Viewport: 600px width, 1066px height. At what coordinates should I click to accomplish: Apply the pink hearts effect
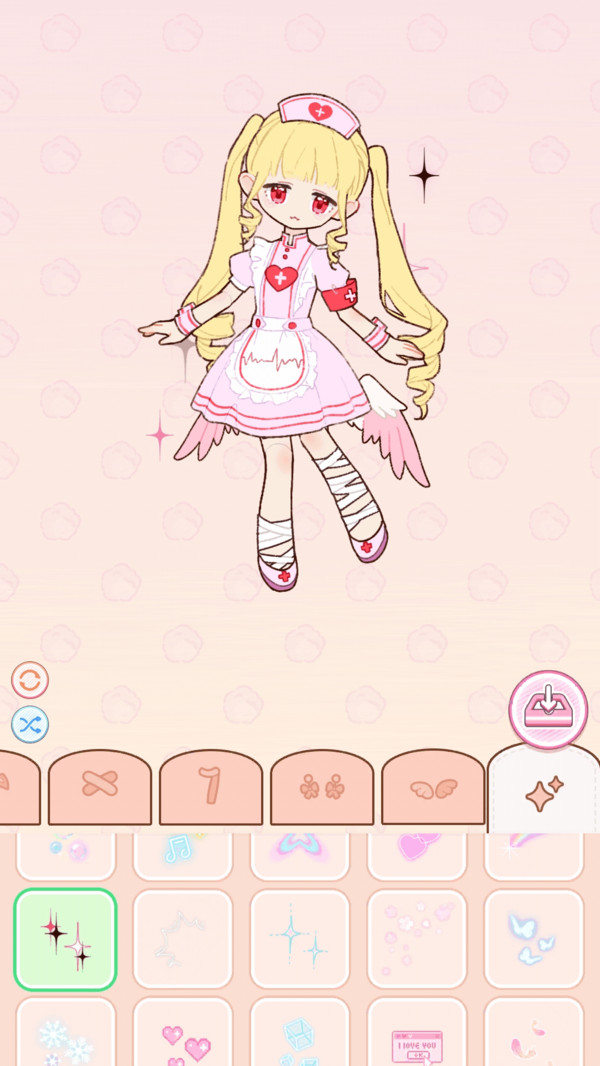coord(183,1032)
